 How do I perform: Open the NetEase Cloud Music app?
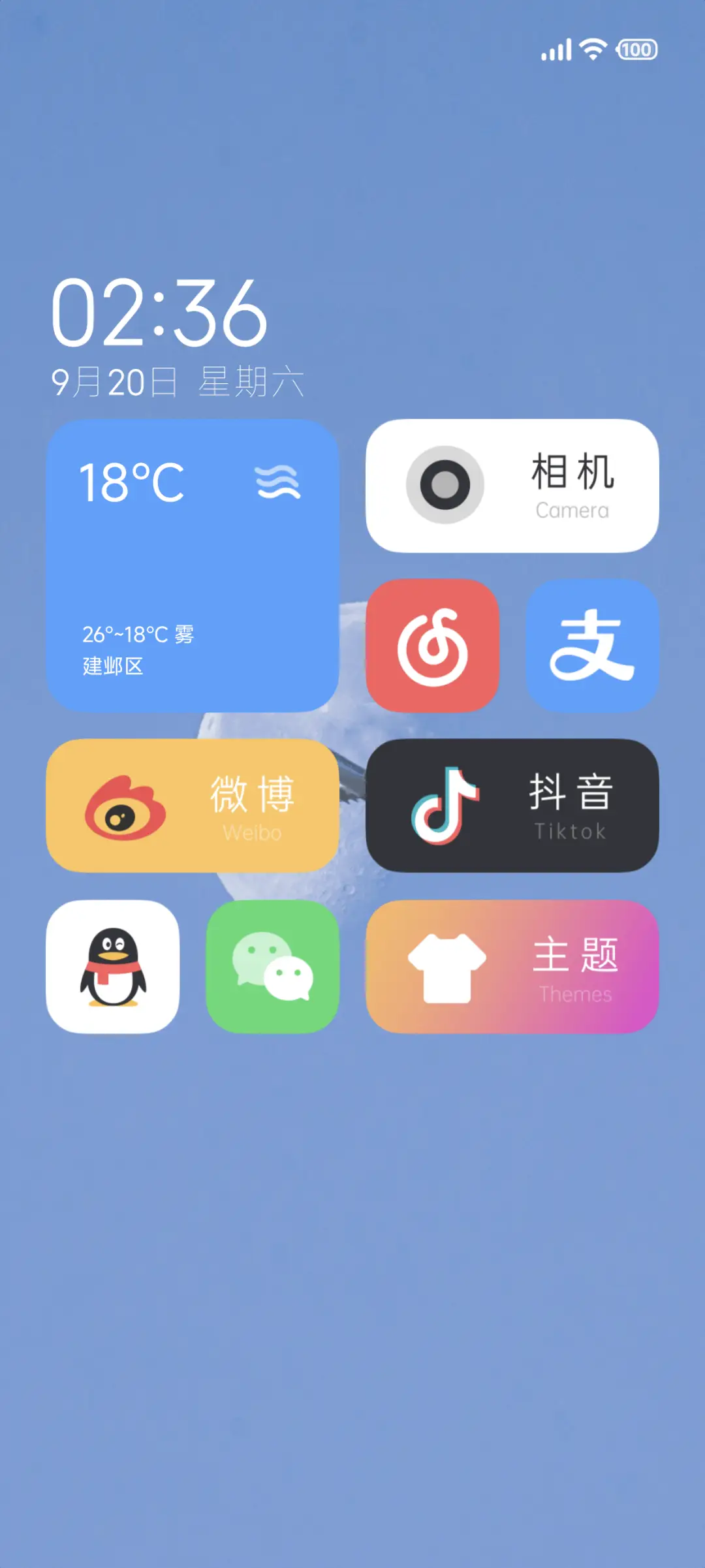pyautogui.click(x=432, y=645)
